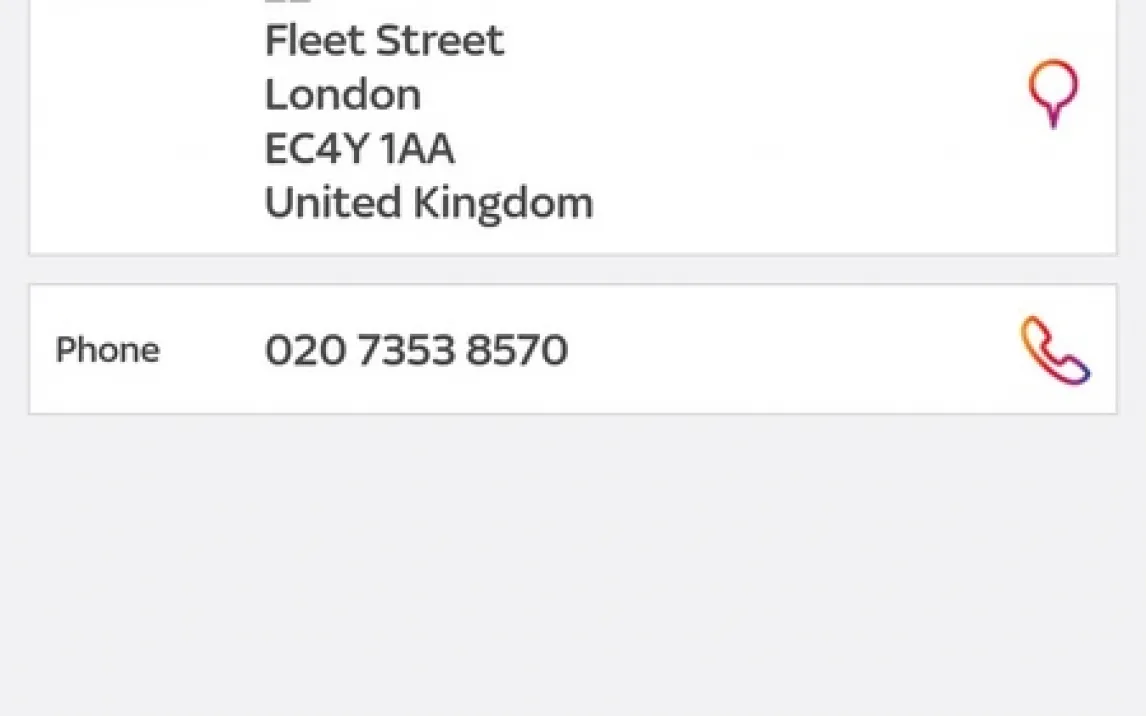Call 020 7353 8570 with phone icon

coord(1055,350)
